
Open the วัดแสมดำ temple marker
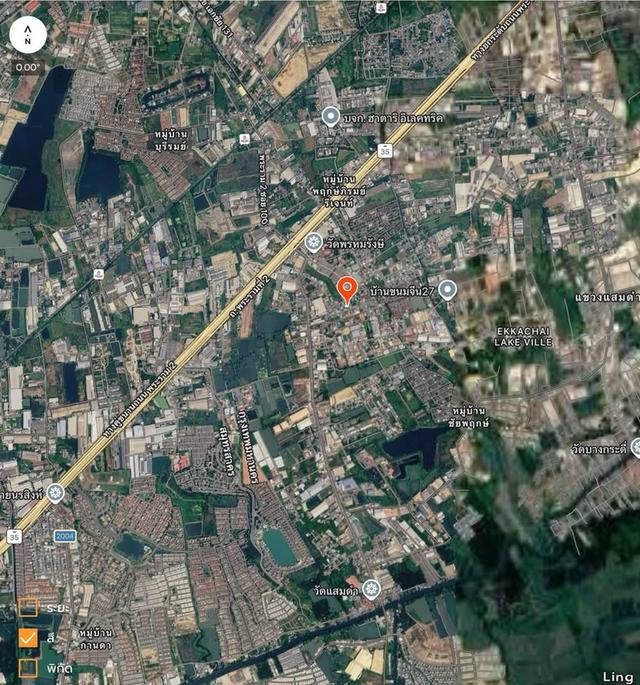(371, 590)
